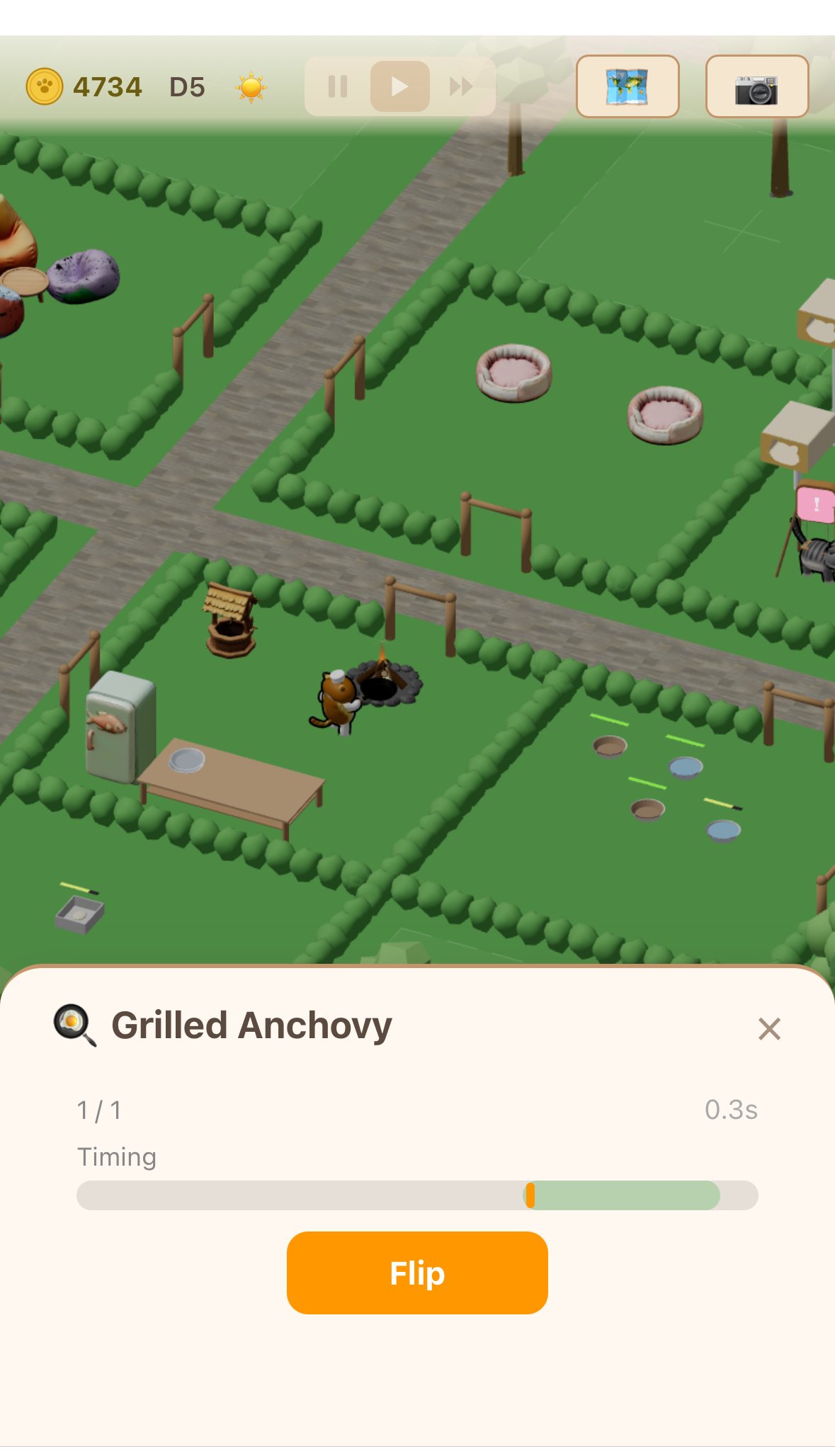Close the Grilled Anchovy panel

[769, 1028]
